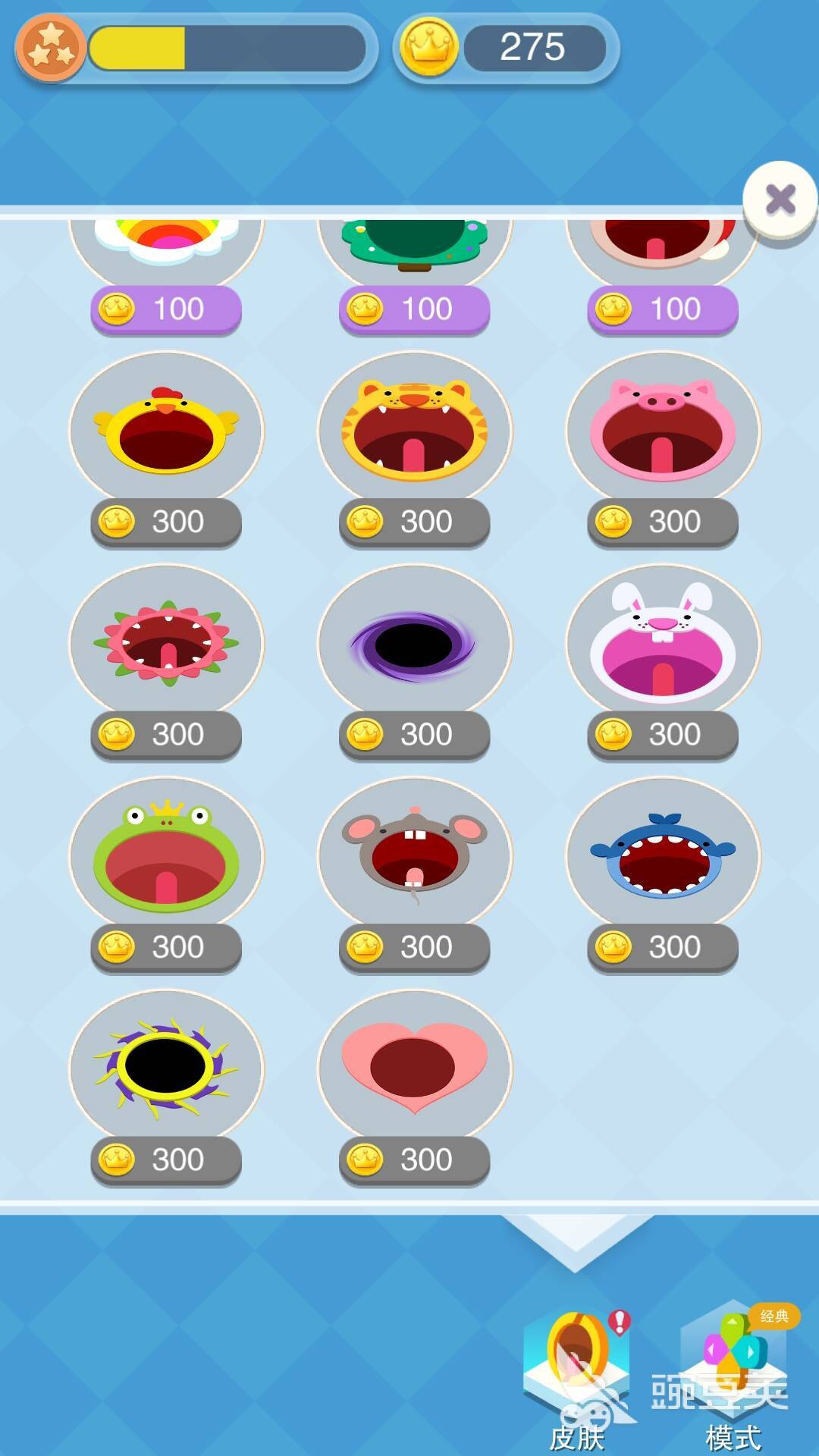The image size is (819, 1456).
Task: Buy the rainbow cloud skin for 100
Action: (166, 309)
